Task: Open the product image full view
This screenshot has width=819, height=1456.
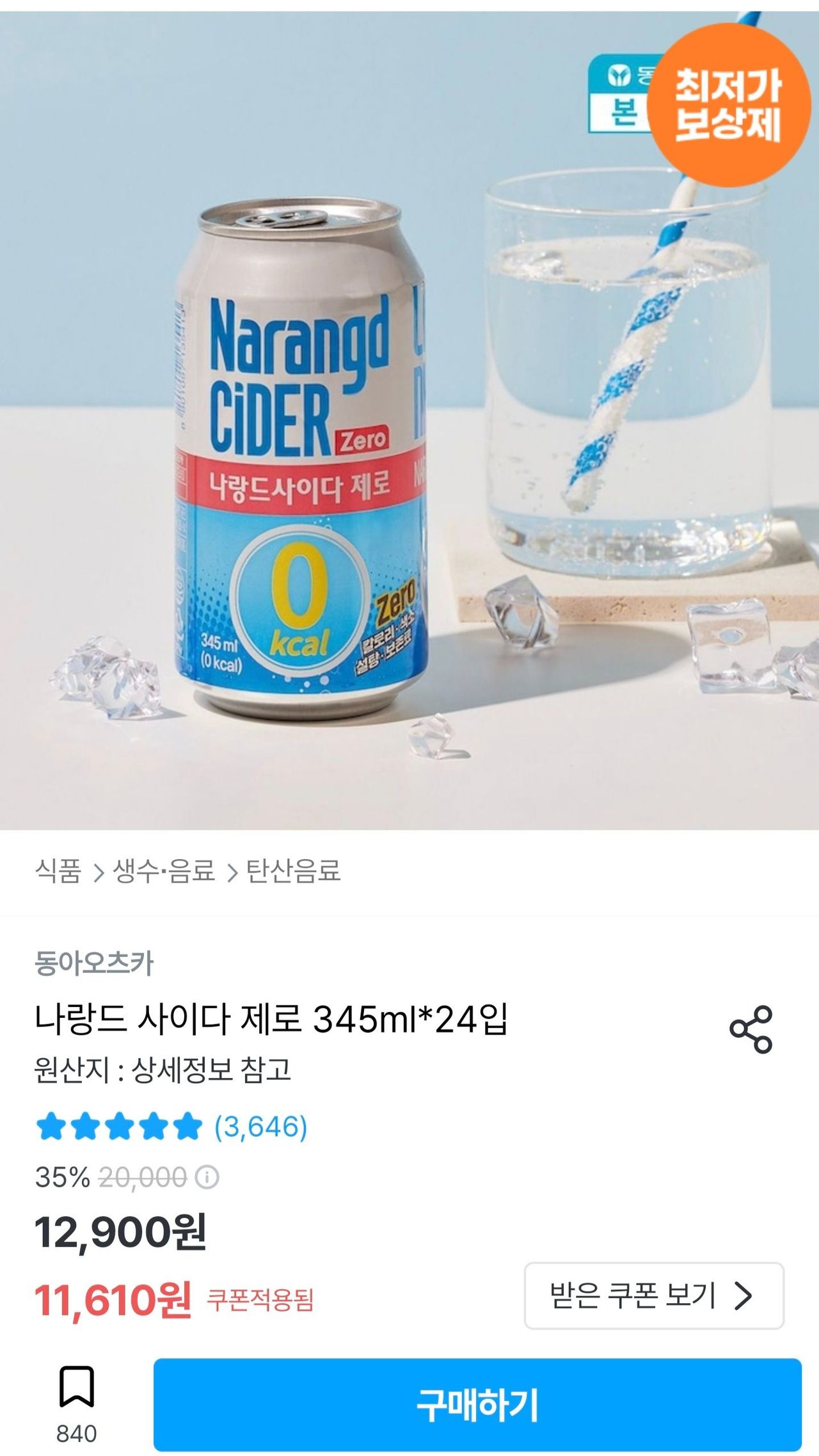Action: pyautogui.click(x=409, y=448)
